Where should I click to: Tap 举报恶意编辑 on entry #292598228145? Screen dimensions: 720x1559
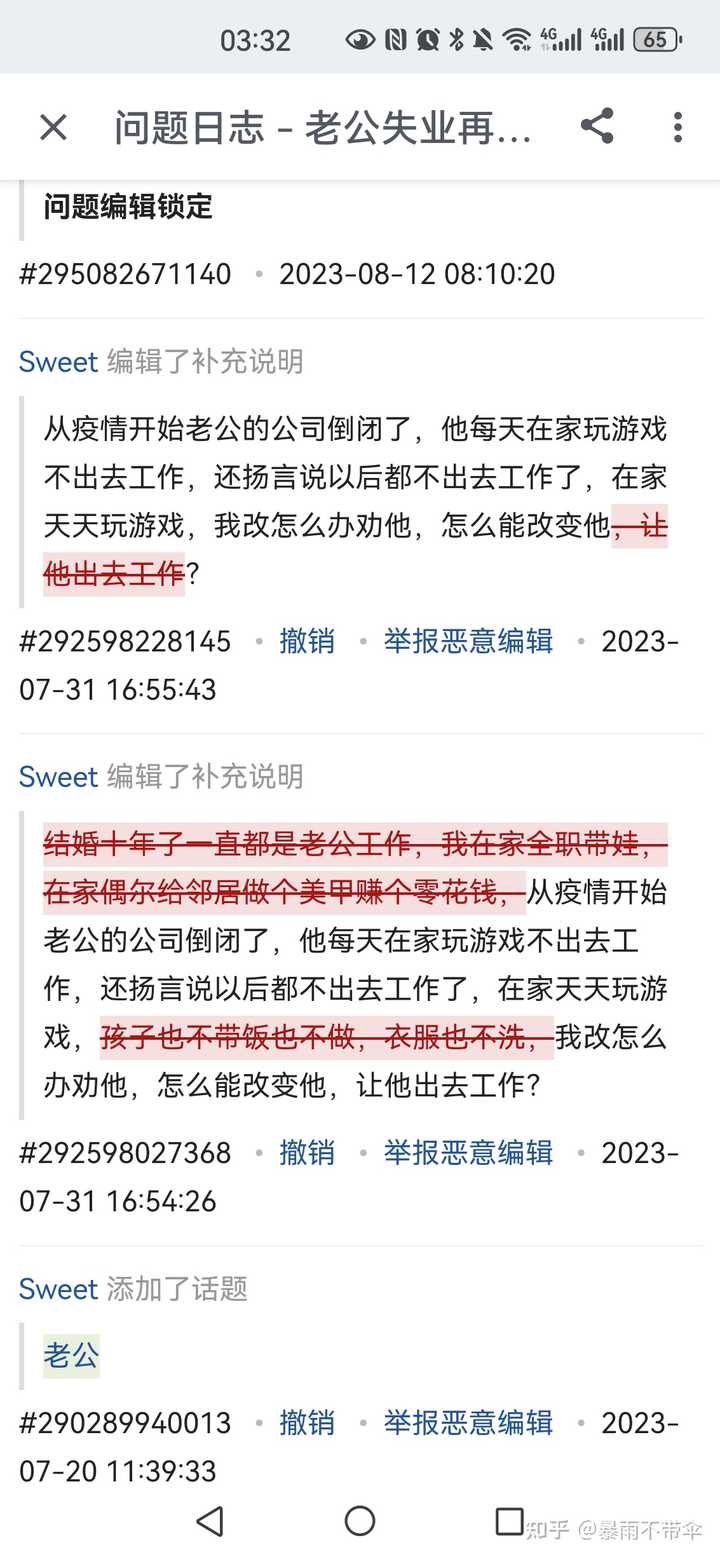tap(468, 641)
